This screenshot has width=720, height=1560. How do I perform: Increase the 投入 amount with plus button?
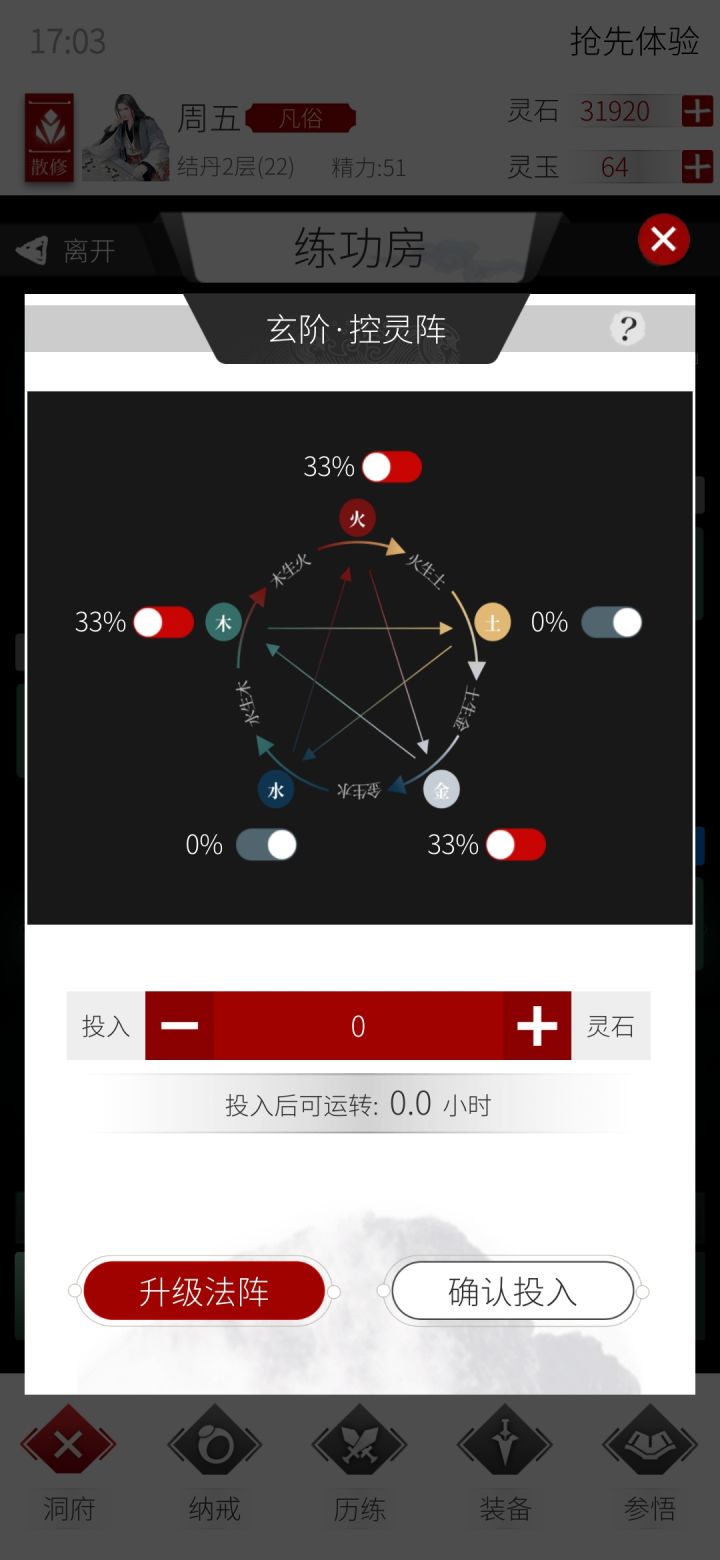pos(537,1025)
